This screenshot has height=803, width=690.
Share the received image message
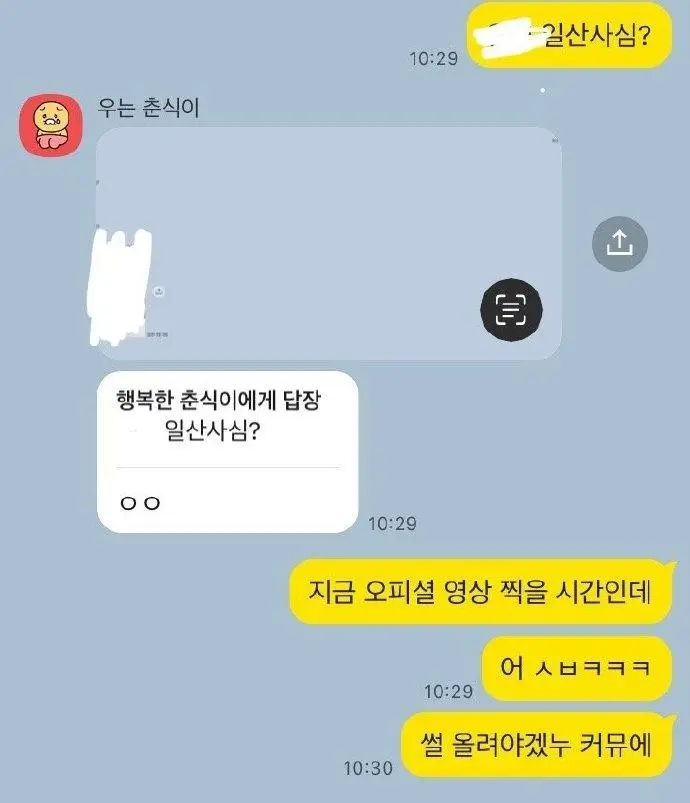click(619, 242)
